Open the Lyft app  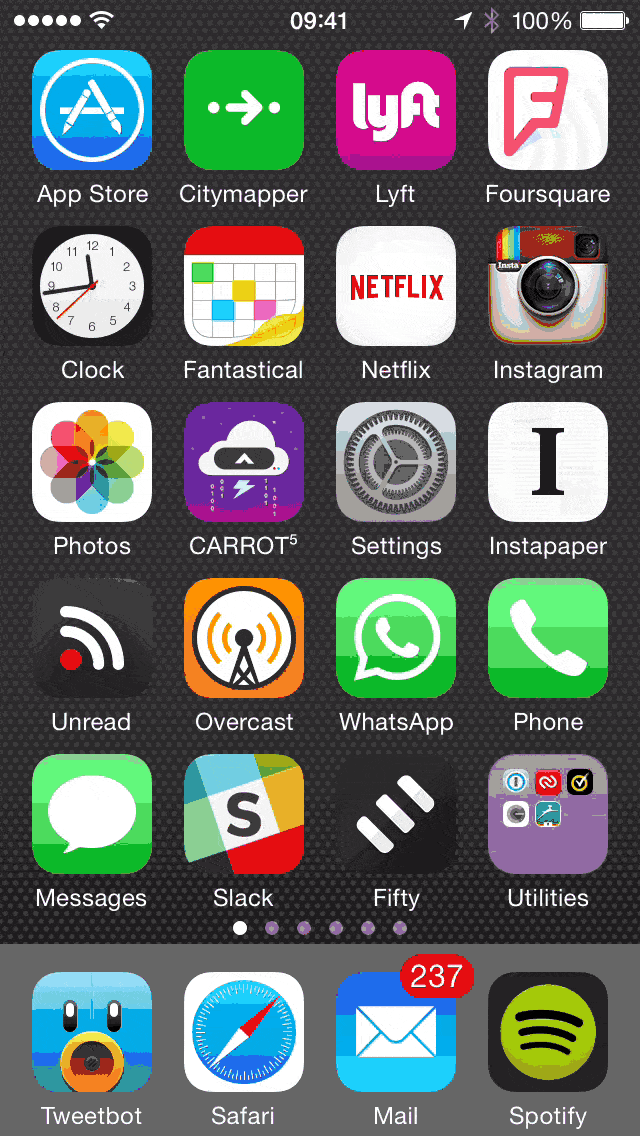point(396,110)
